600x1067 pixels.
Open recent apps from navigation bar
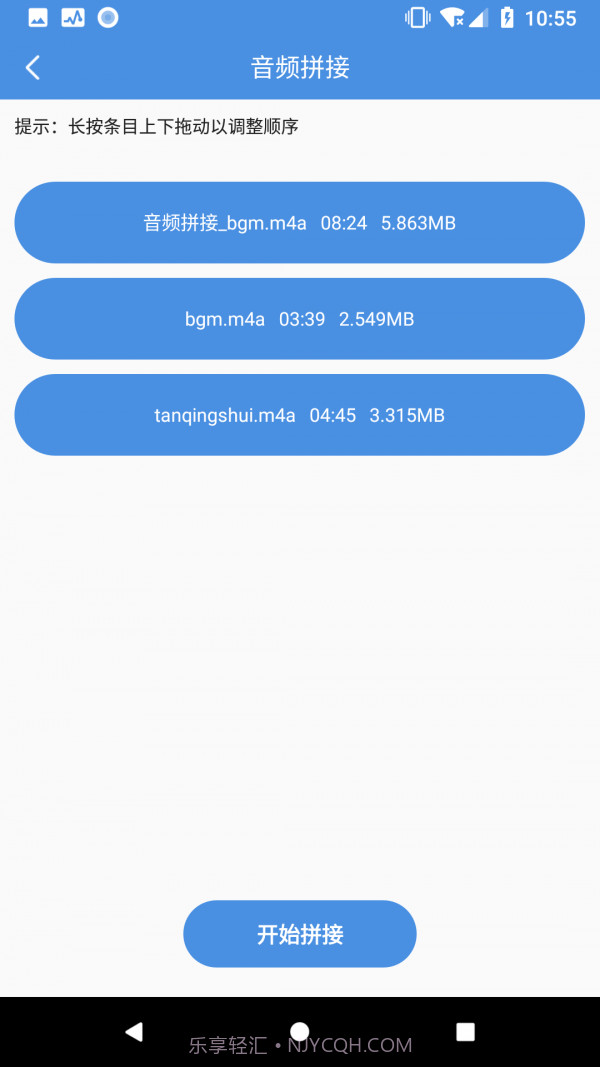pyautogui.click(x=465, y=1031)
